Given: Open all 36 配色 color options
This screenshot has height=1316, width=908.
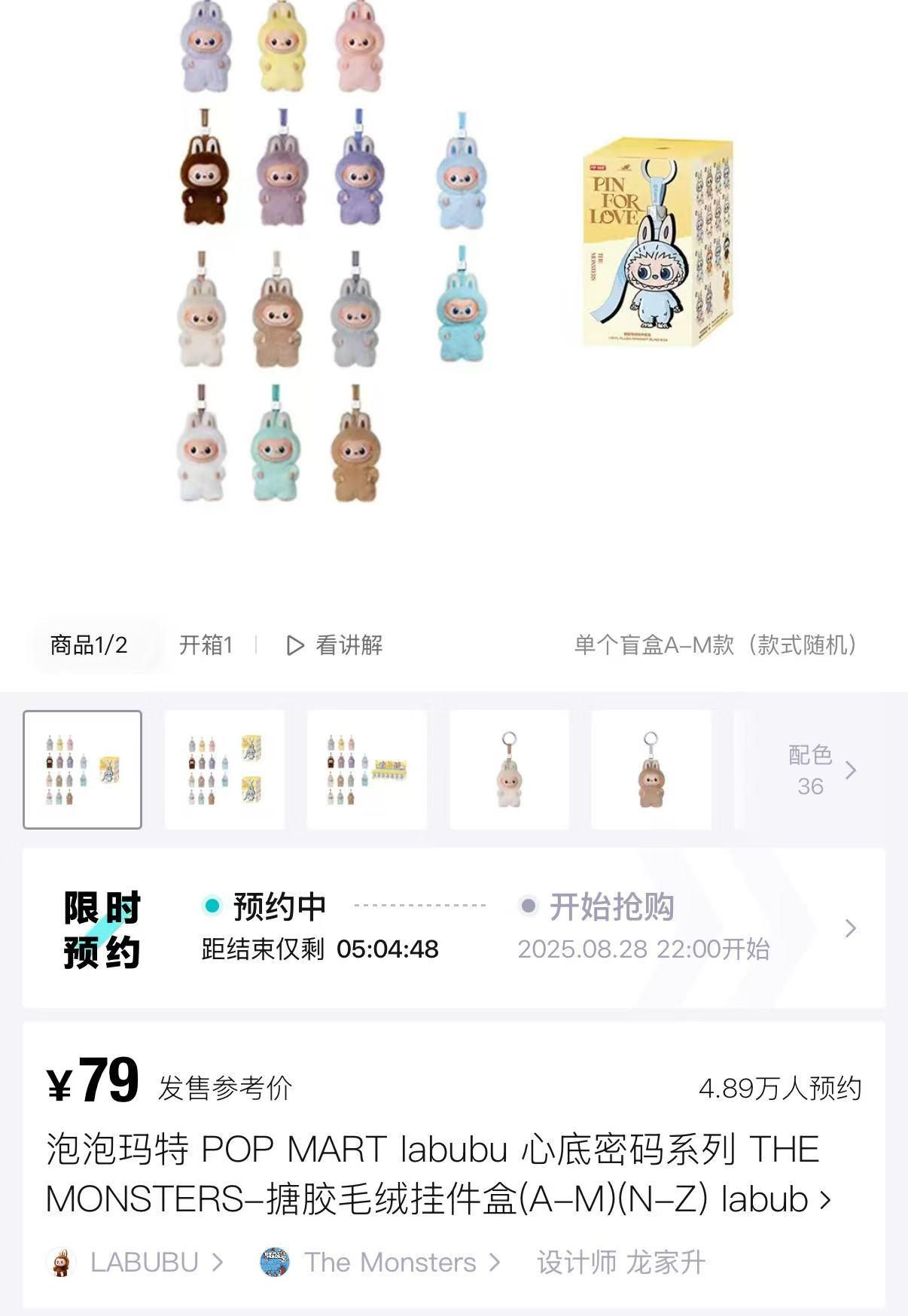Looking at the screenshot, I should click(x=821, y=770).
